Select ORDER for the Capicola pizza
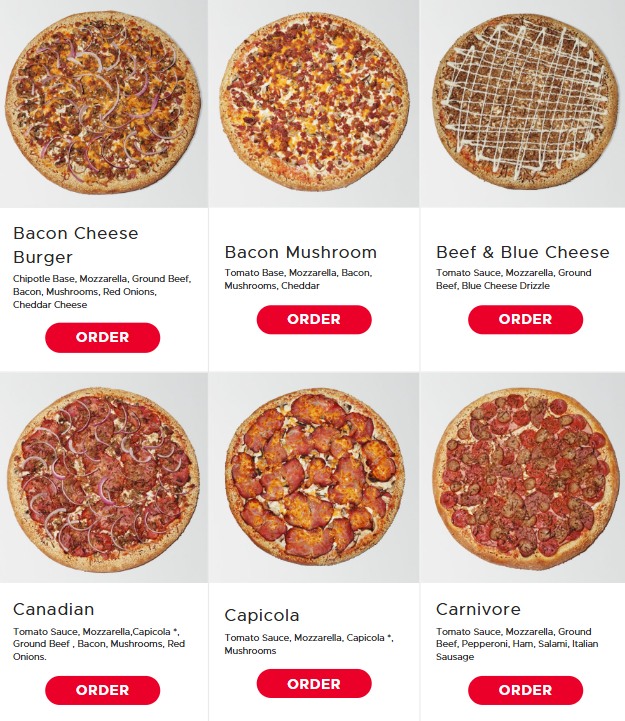 314,684
